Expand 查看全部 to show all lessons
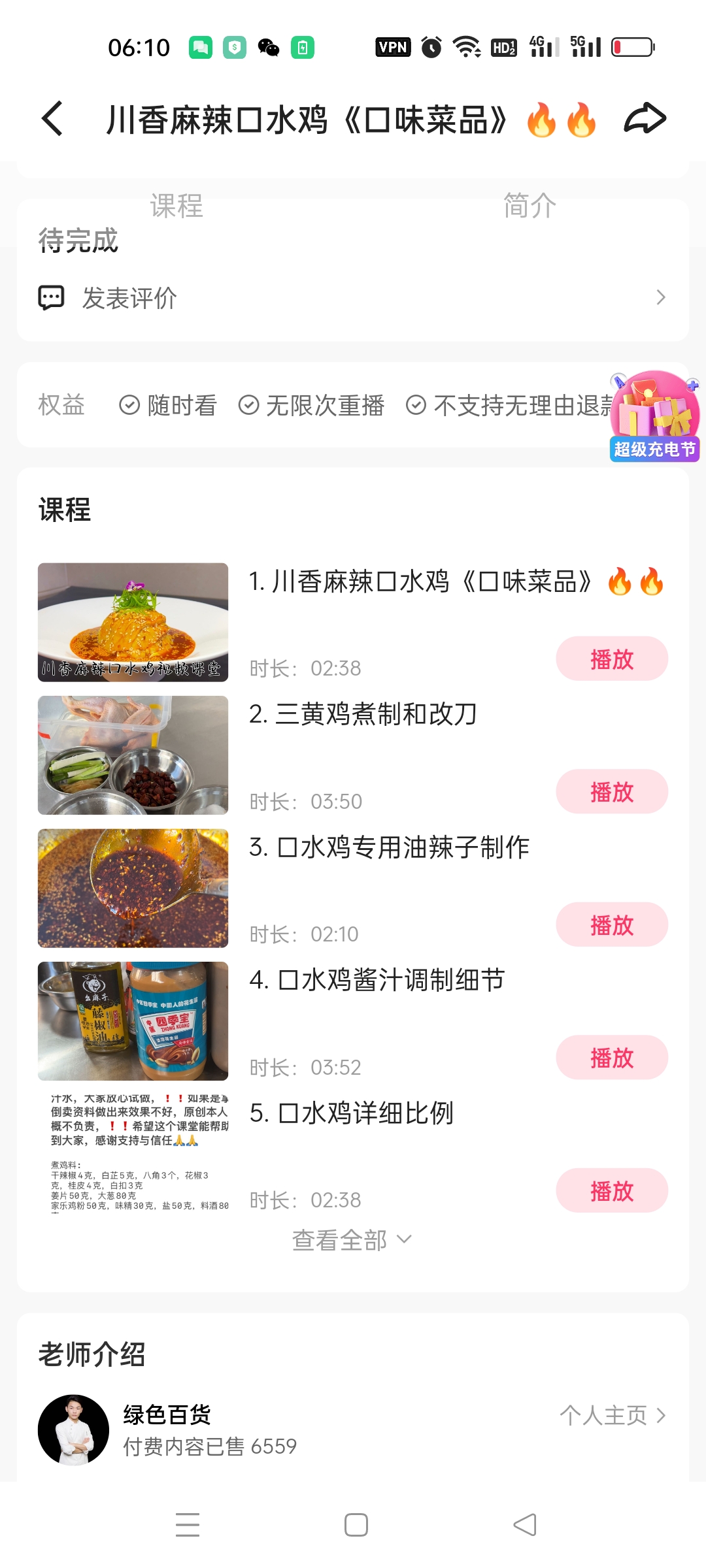 click(x=353, y=1238)
